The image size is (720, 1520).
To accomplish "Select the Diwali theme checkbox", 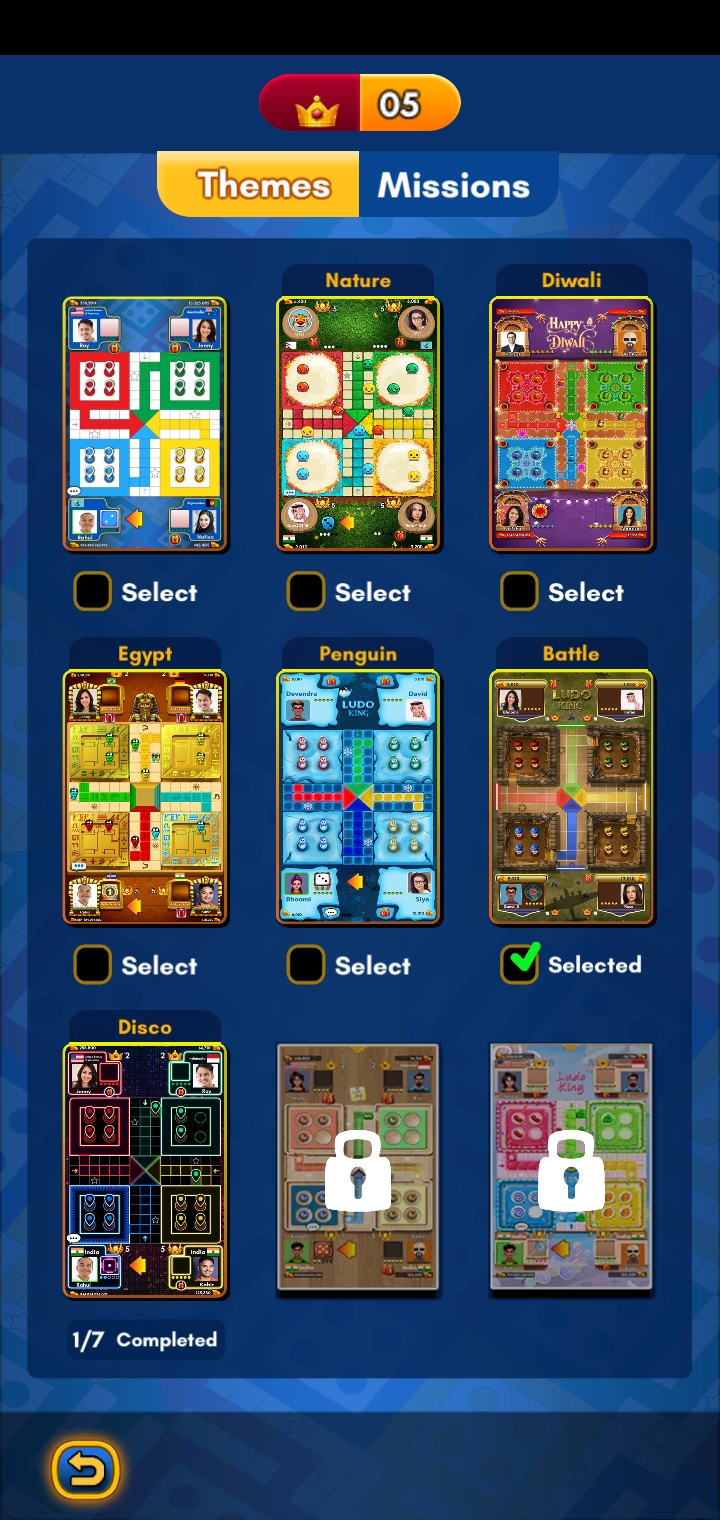I will (x=519, y=592).
